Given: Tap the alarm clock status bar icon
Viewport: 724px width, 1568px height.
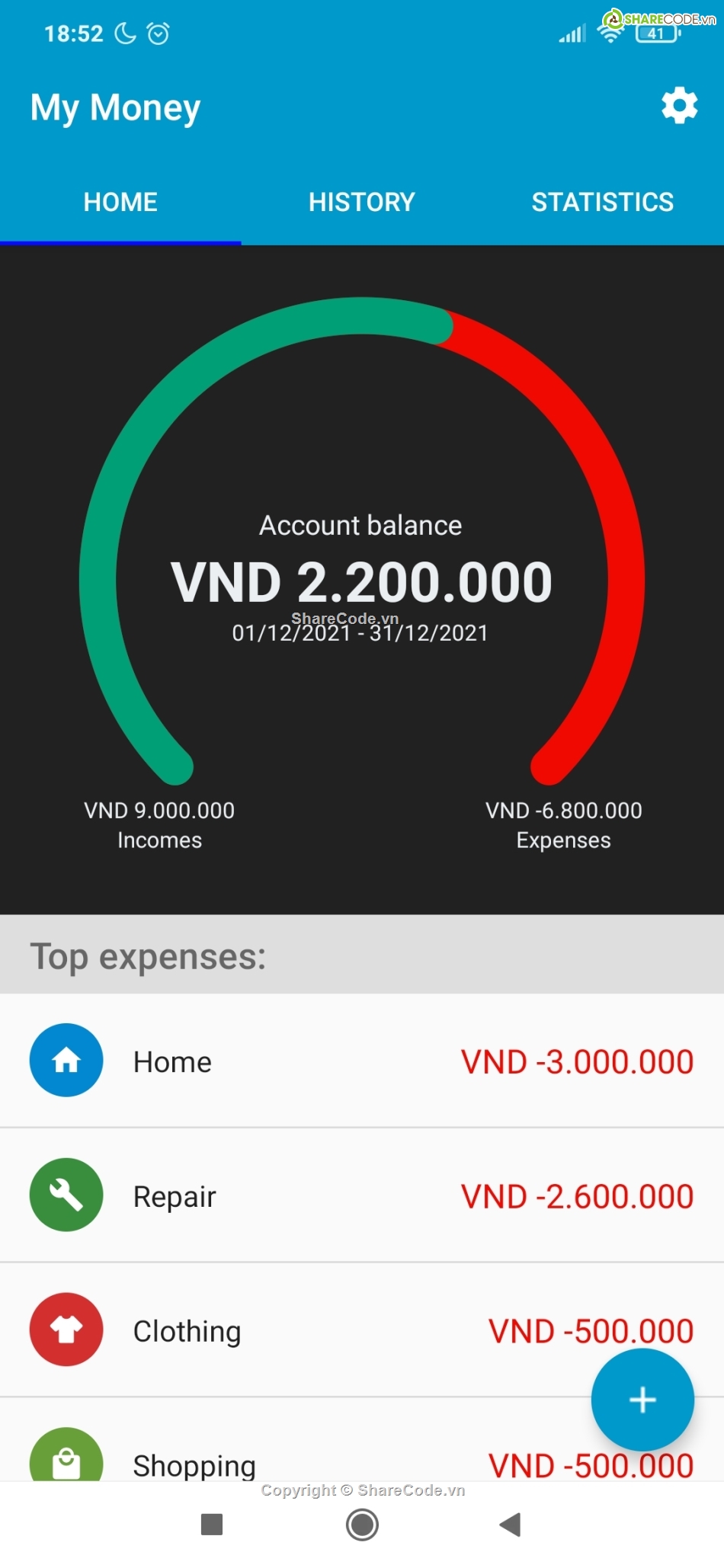Looking at the screenshot, I should click(157, 34).
